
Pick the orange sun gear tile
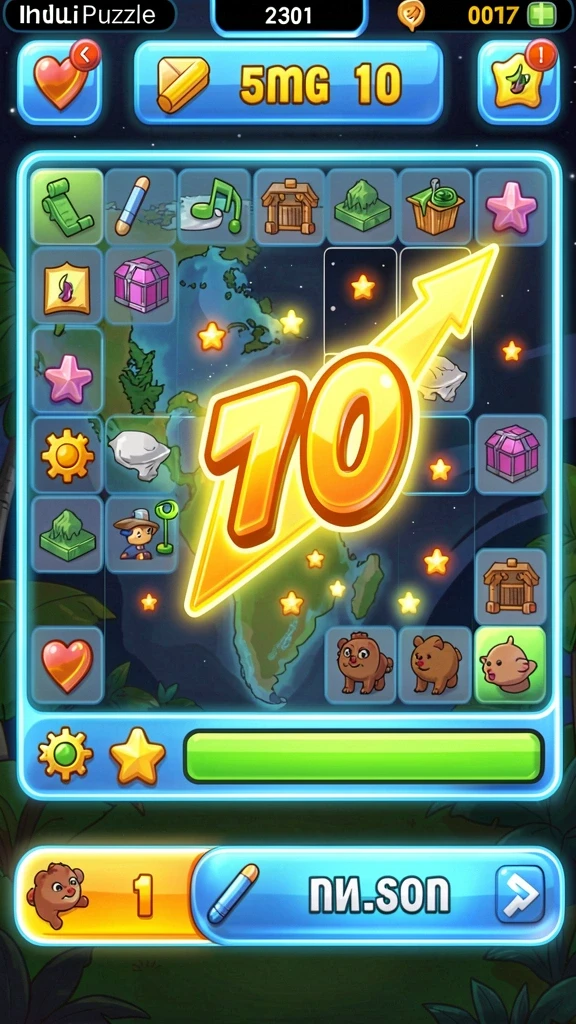(67, 455)
